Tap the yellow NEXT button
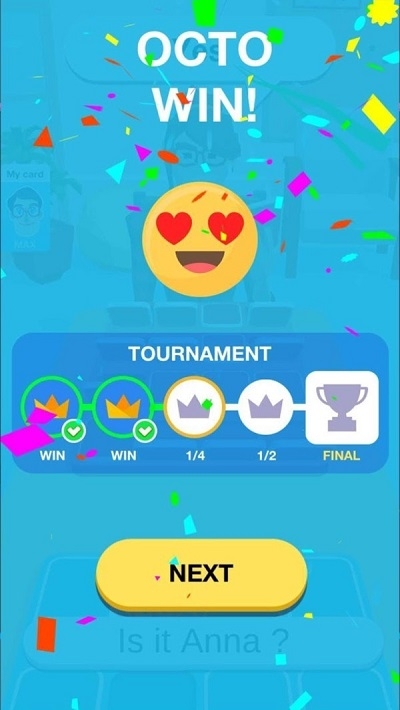 point(201,574)
